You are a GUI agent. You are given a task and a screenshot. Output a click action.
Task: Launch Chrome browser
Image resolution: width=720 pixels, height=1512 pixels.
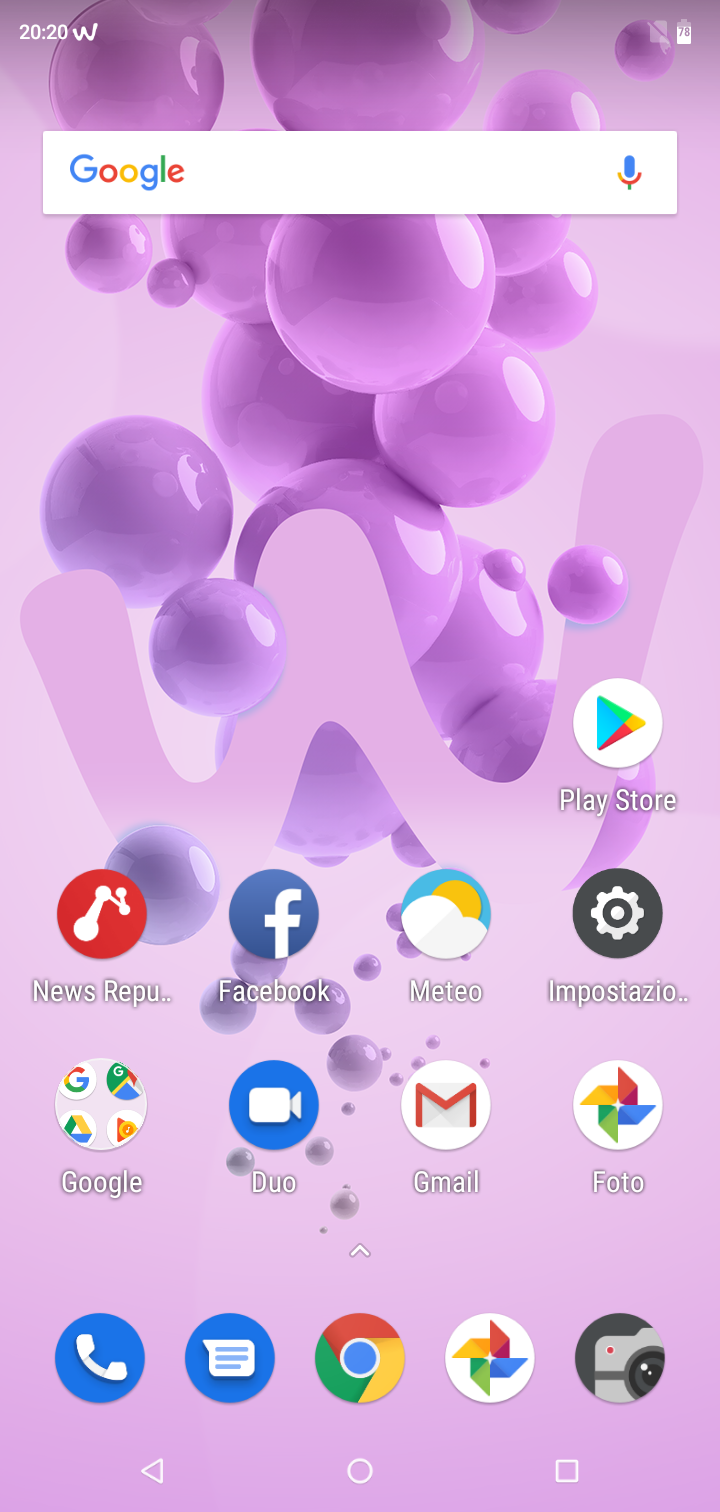pyautogui.click(x=360, y=1358)
